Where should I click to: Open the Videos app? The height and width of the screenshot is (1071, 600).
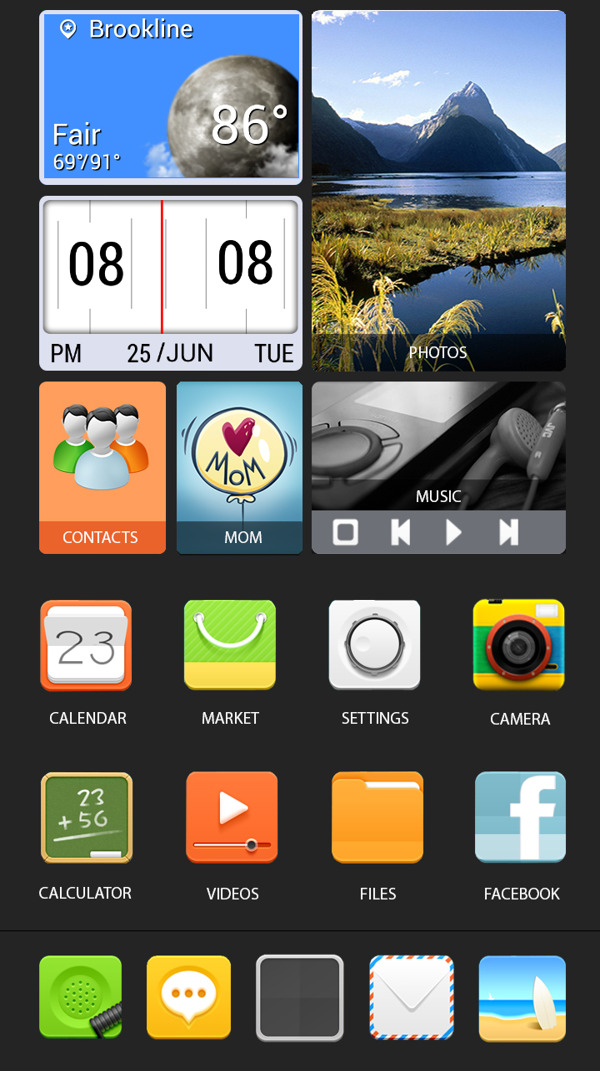232,818
